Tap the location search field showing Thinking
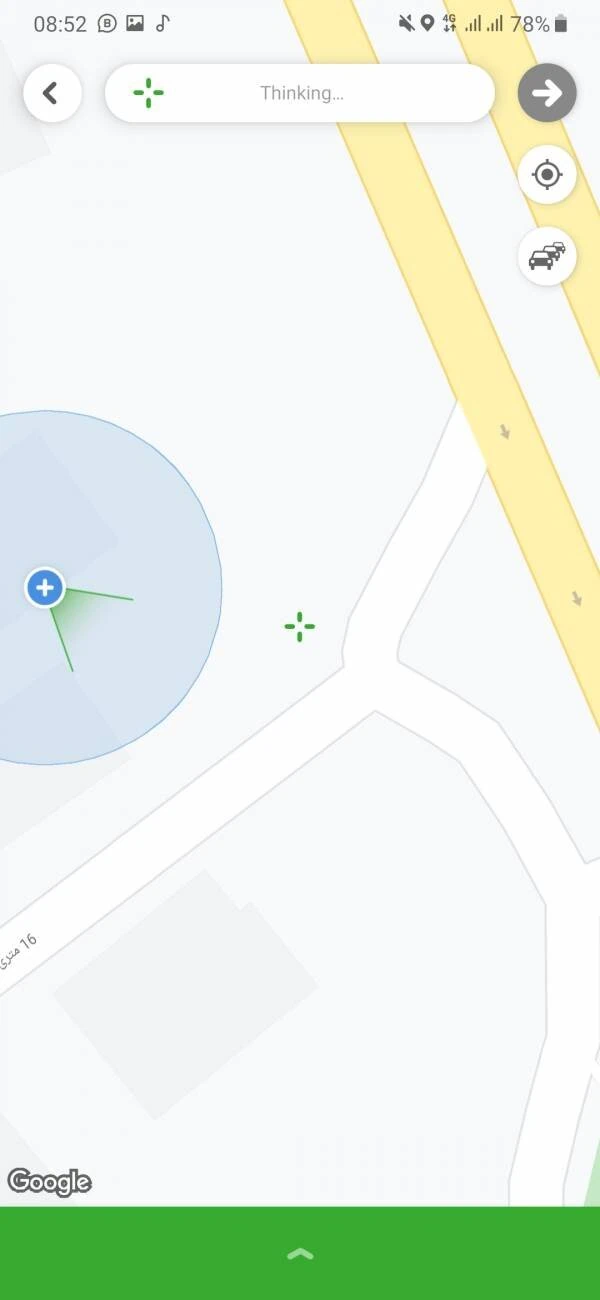600x1300 pixels. pos(300,93)
